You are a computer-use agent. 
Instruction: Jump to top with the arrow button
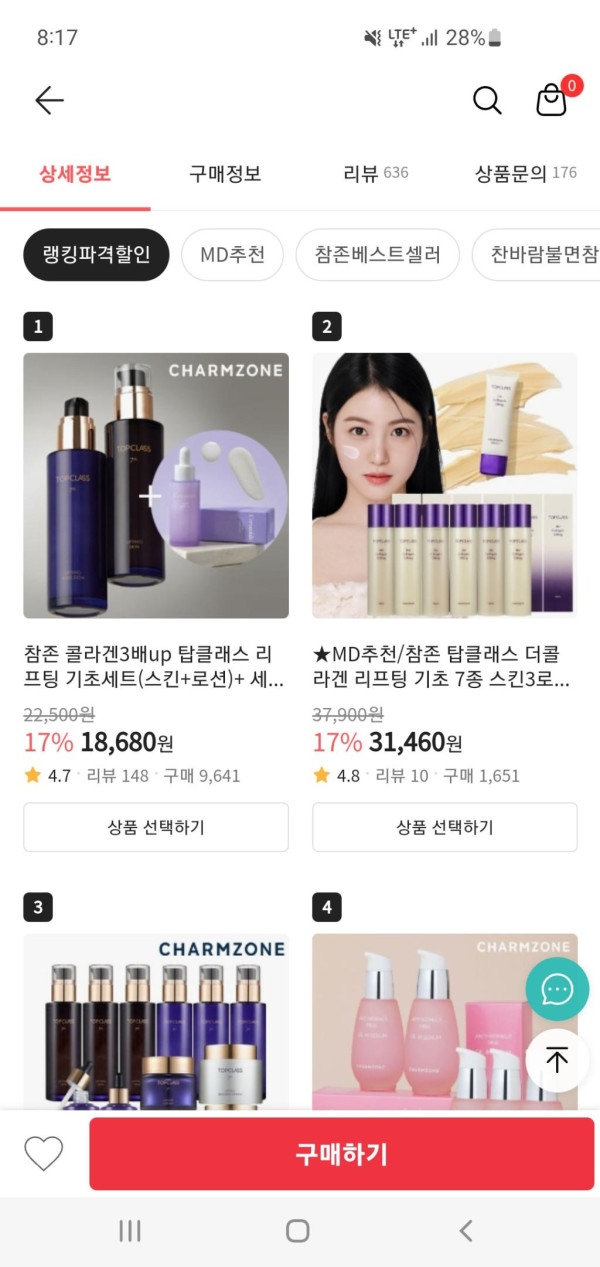tap(557, 1060)
